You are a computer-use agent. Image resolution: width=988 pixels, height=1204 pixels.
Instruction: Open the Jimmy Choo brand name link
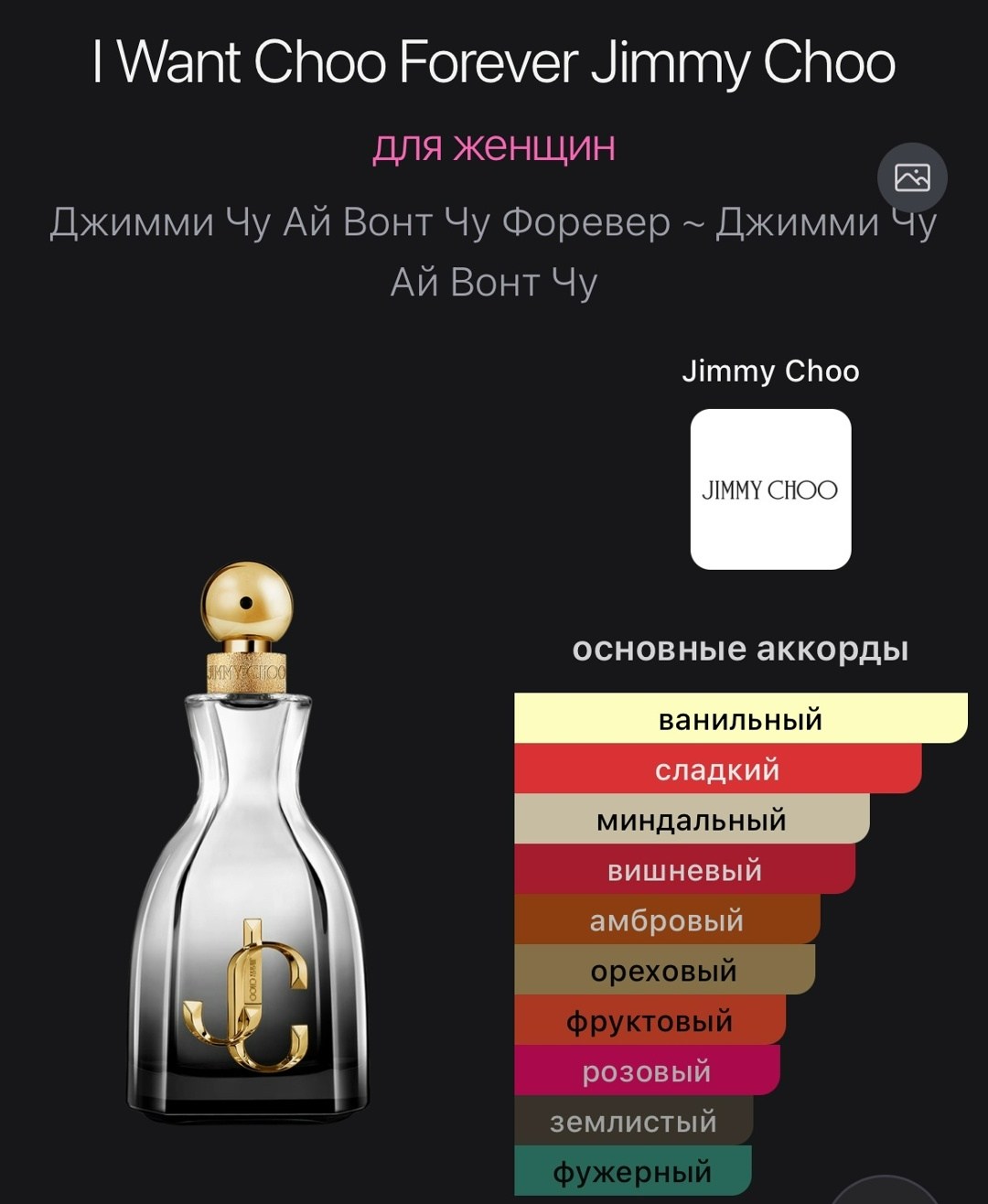(770, 371)
